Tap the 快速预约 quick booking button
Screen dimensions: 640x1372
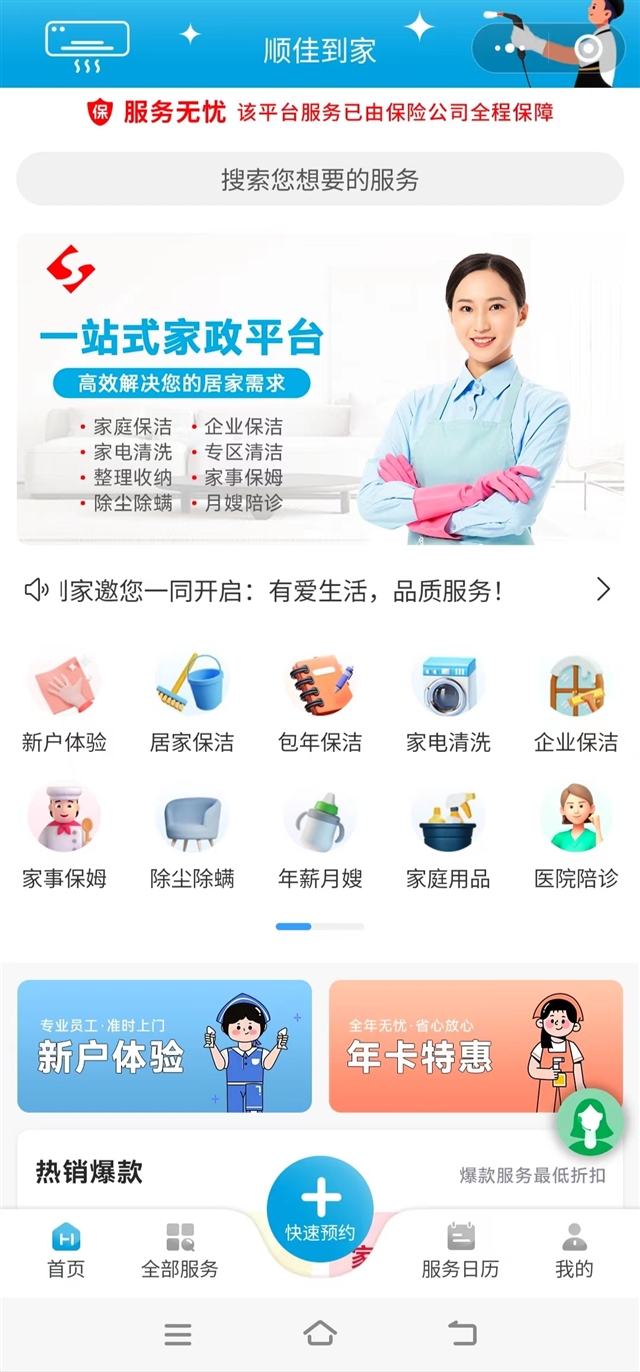click(320, 1210)
